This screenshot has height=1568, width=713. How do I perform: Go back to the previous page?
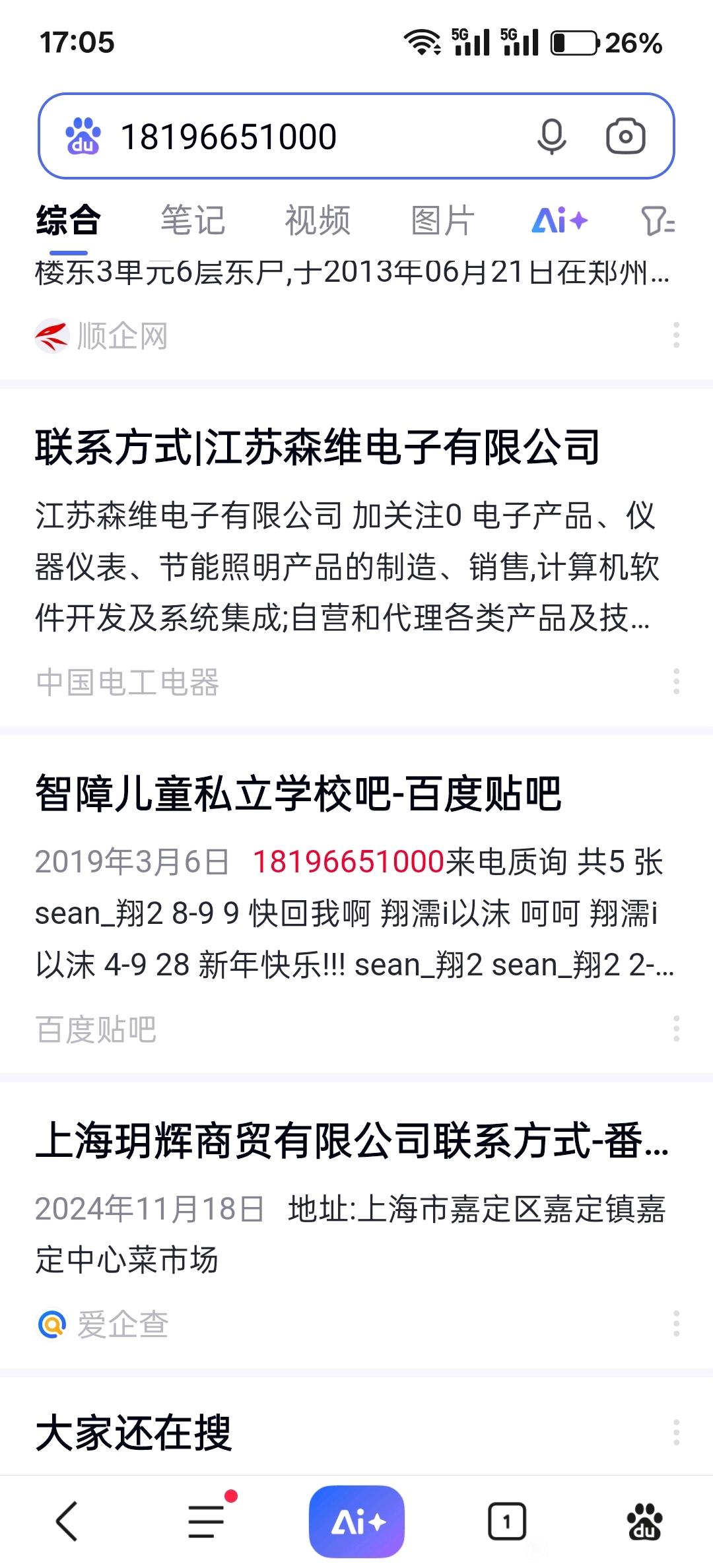pos(67,1522)
